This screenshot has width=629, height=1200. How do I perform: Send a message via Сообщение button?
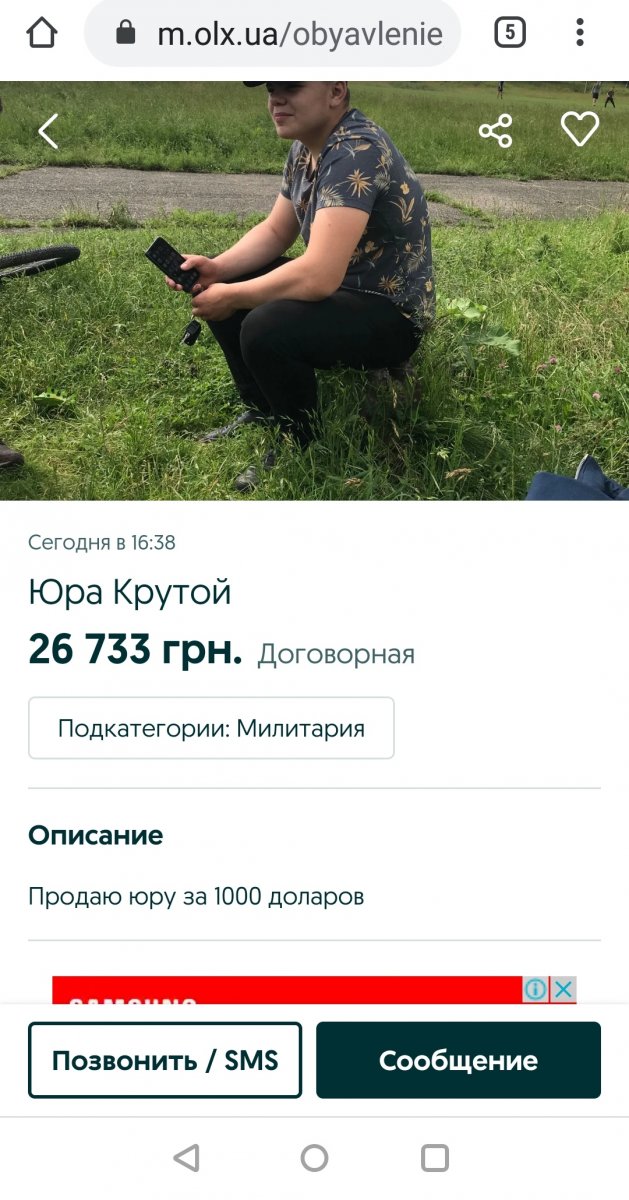point(458,1060)
